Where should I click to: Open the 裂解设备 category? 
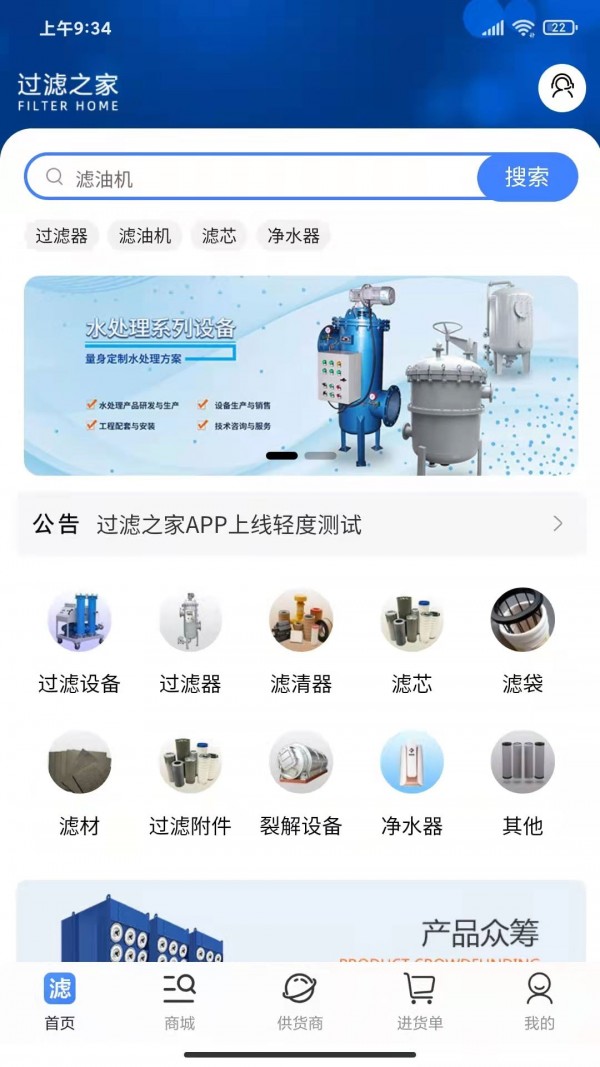(301, 783)
